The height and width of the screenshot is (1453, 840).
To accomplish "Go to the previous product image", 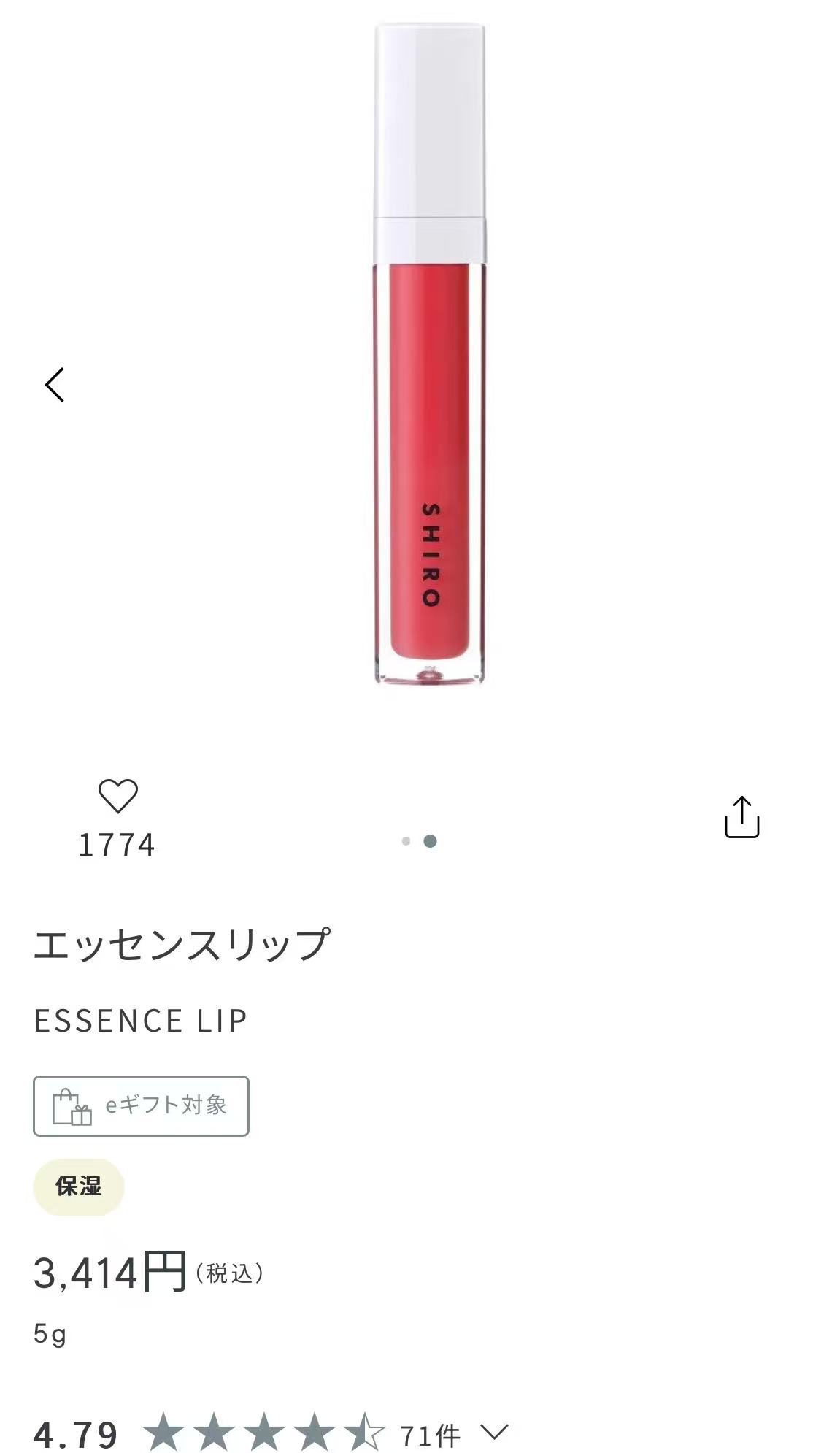I will [x=55, y=385].
